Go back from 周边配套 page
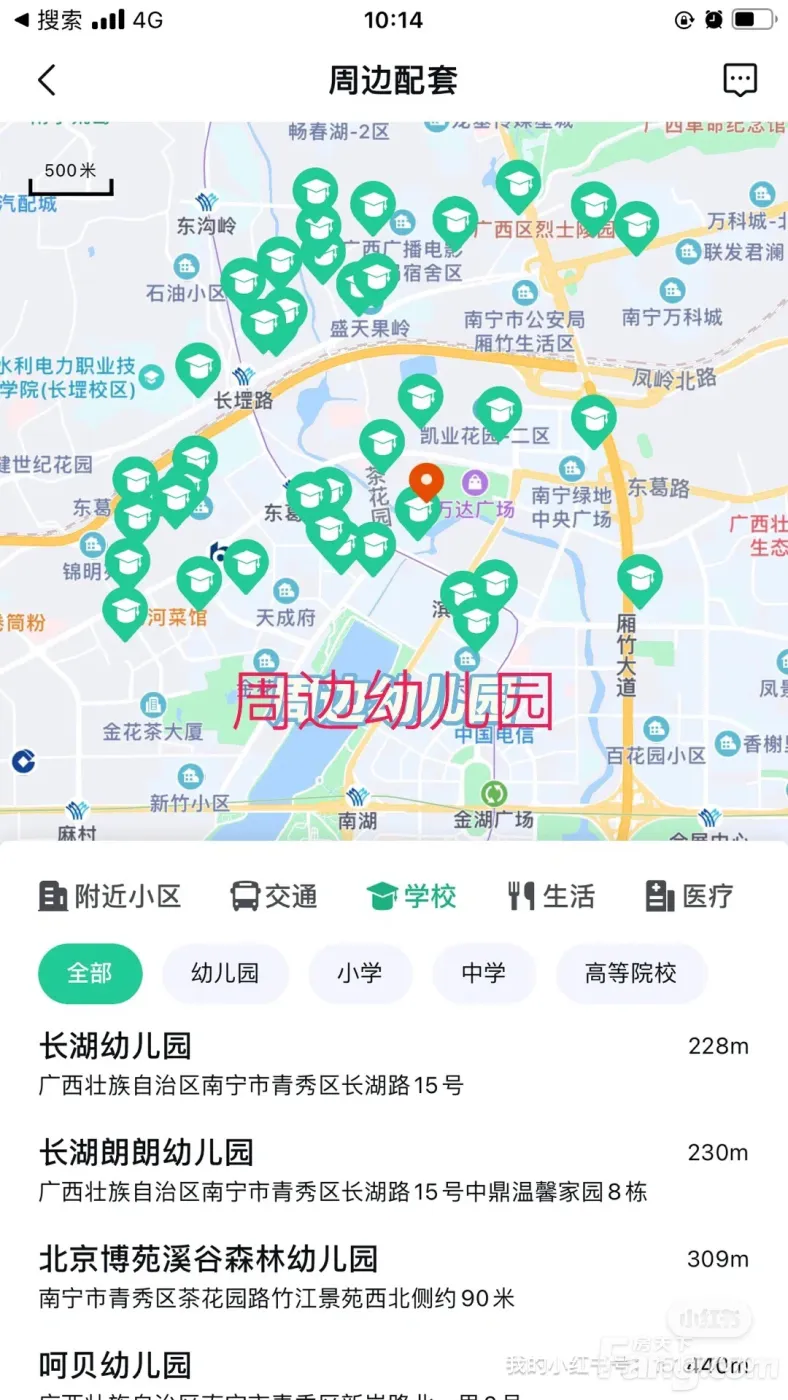Viewport: 788px width, 1400px height. tap(47, 80)
